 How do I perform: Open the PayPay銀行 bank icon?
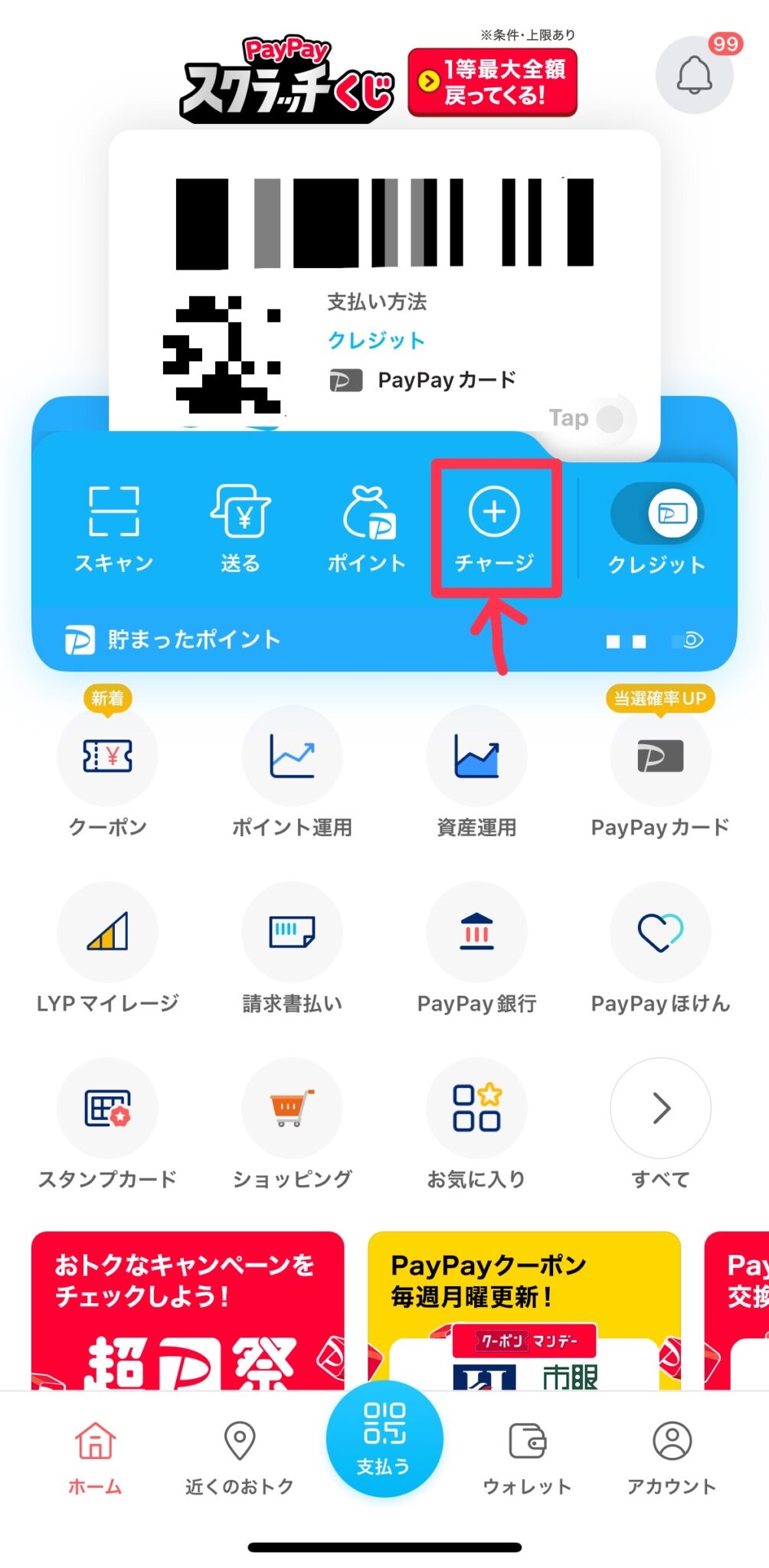[x=476, y=933]
